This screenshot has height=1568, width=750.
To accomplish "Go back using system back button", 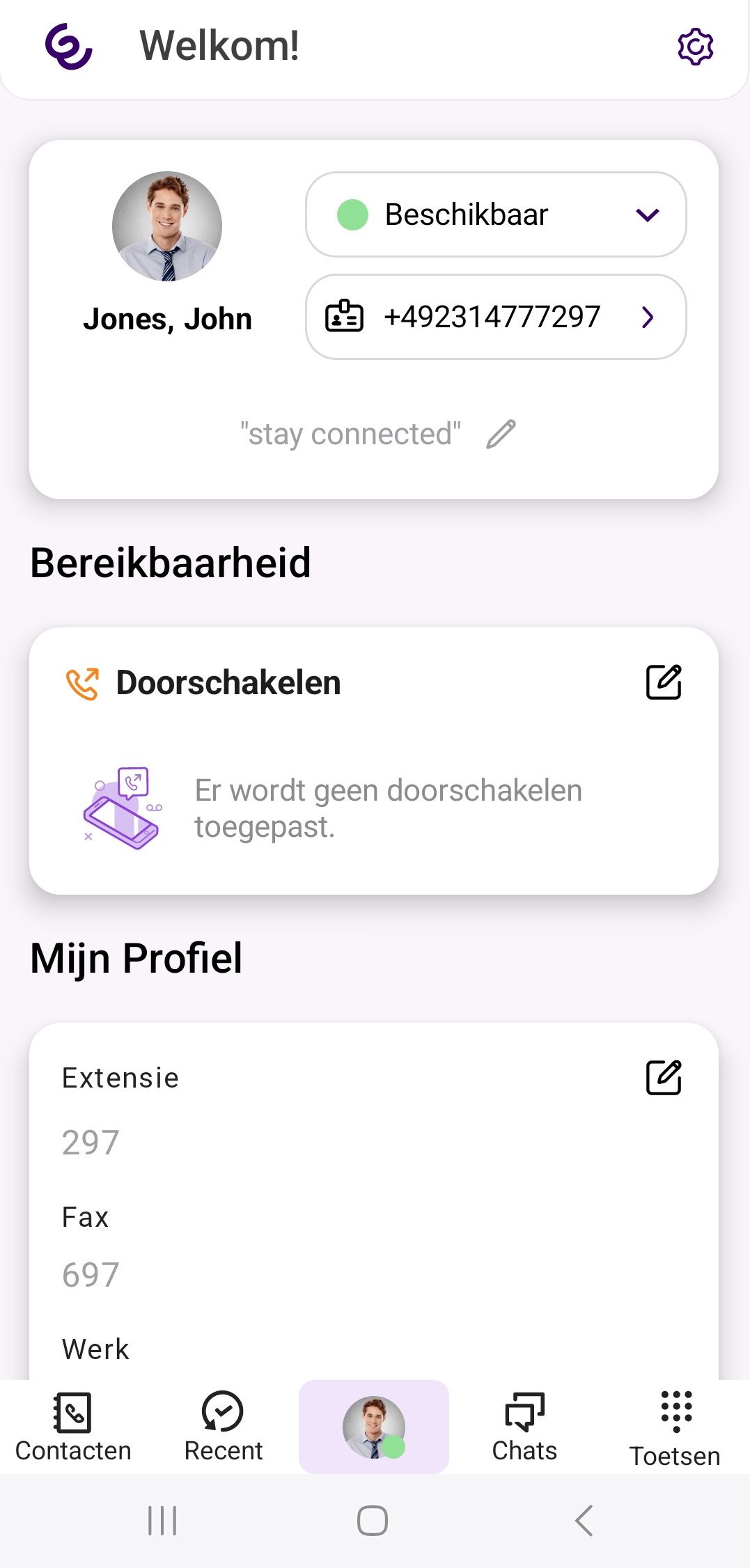I will pyautogui.click(x=584, y=1520).
